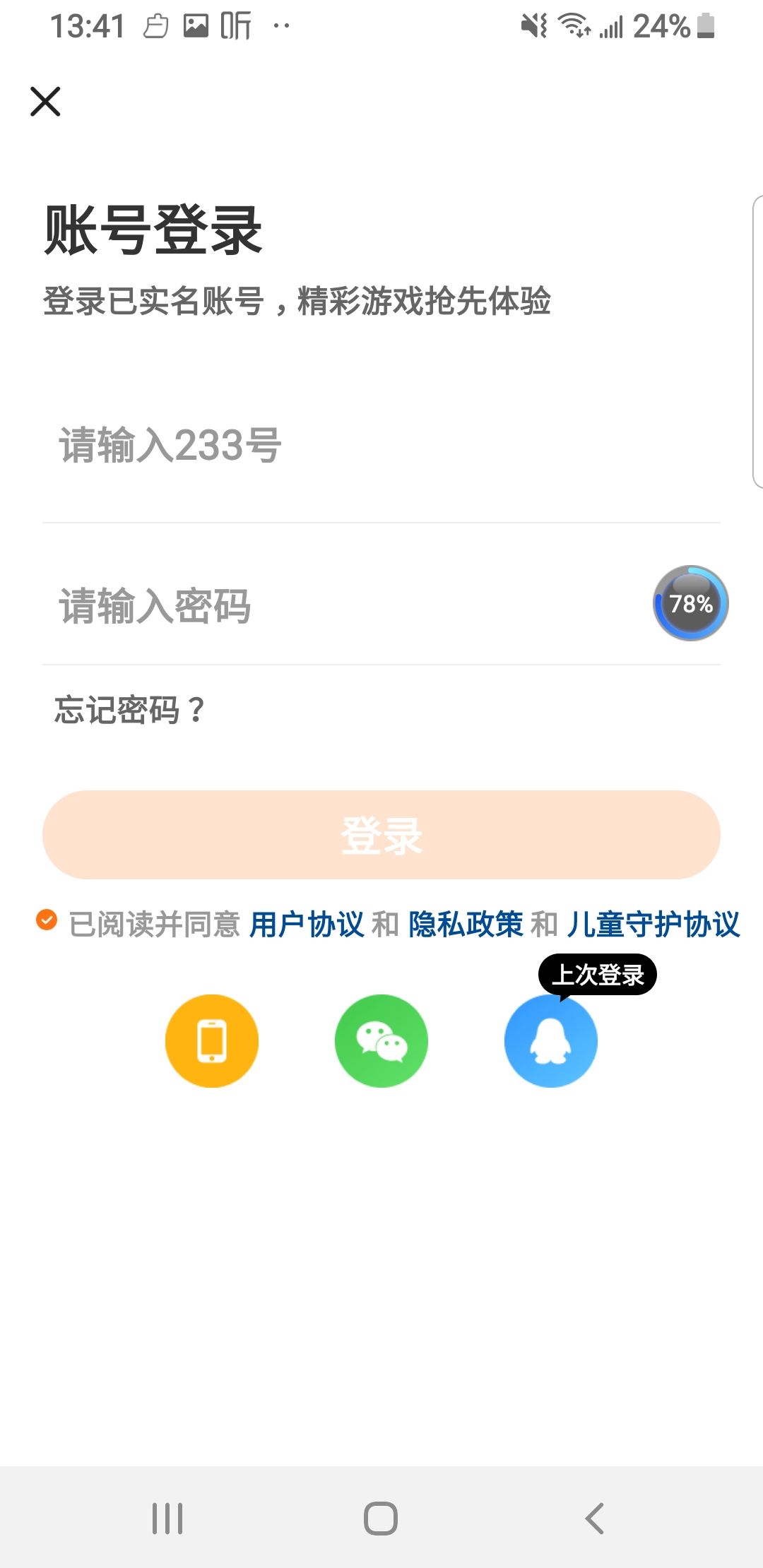This screenshot has width=763, height=1568.
Task: Open the 儿童守护协议 link
Action: pos(653,924)
